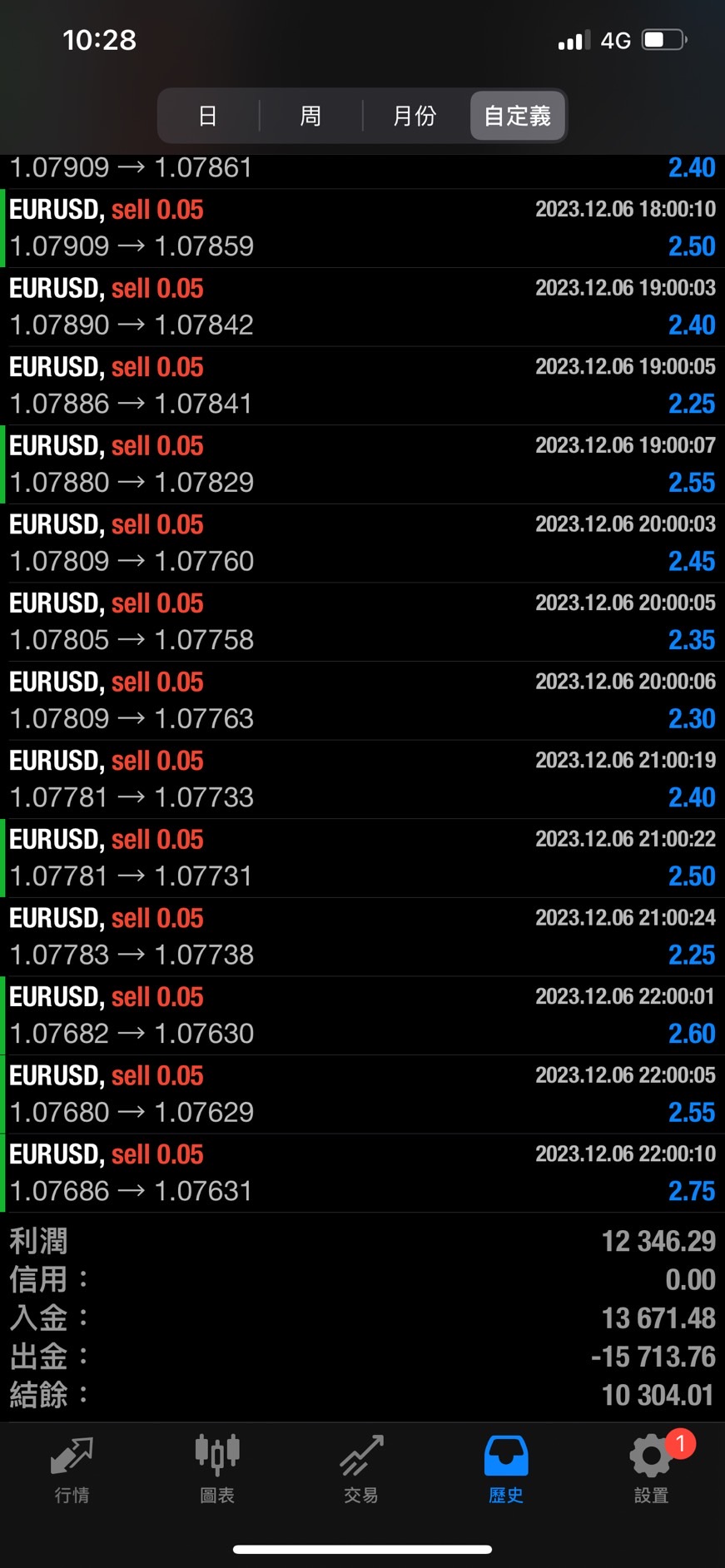Viewport: 725px width, 1568px height.
Task: Open the 行情 quotes tab
Action: 72,1470
